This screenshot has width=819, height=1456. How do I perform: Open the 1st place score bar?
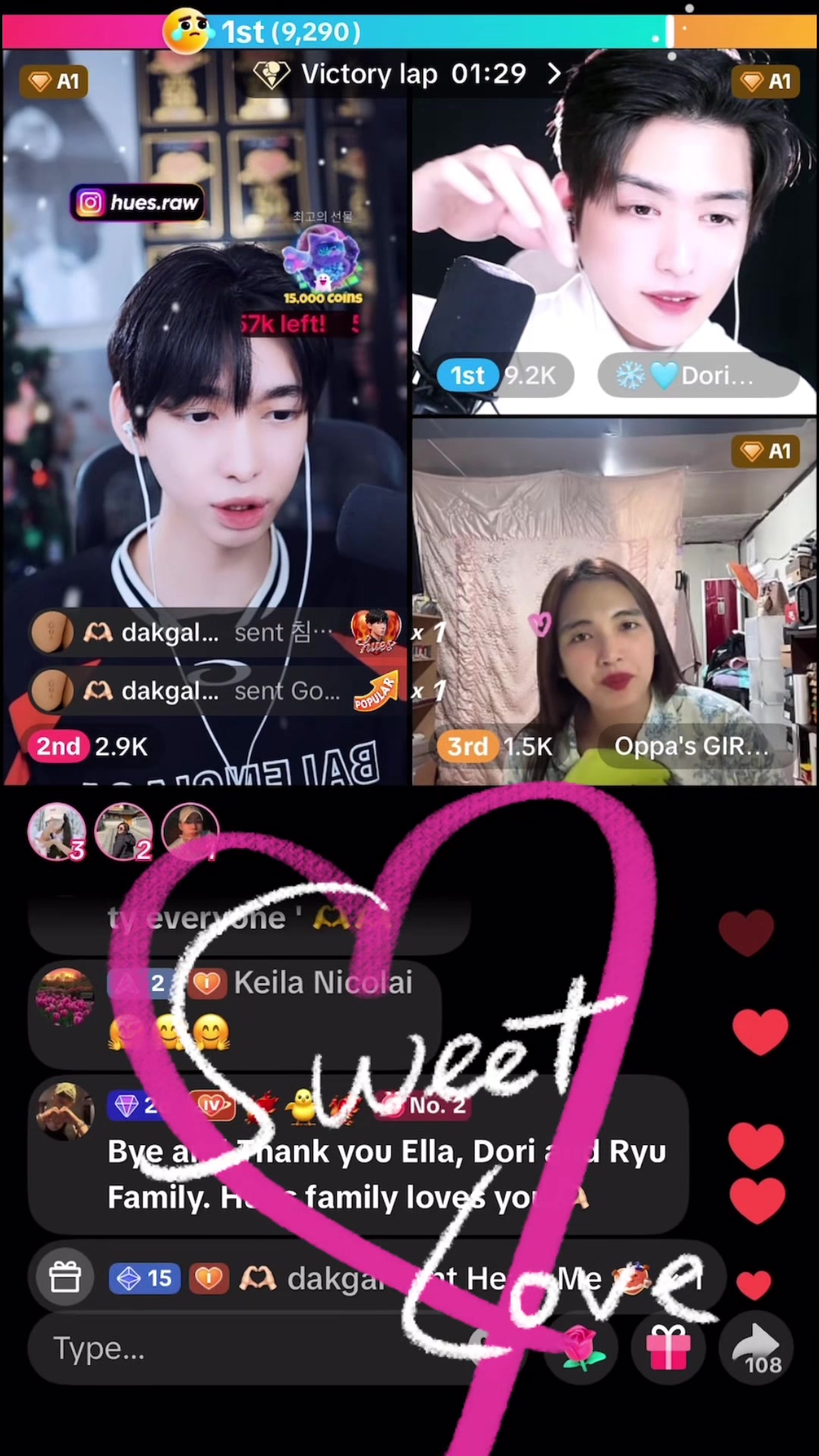[409, 32]
